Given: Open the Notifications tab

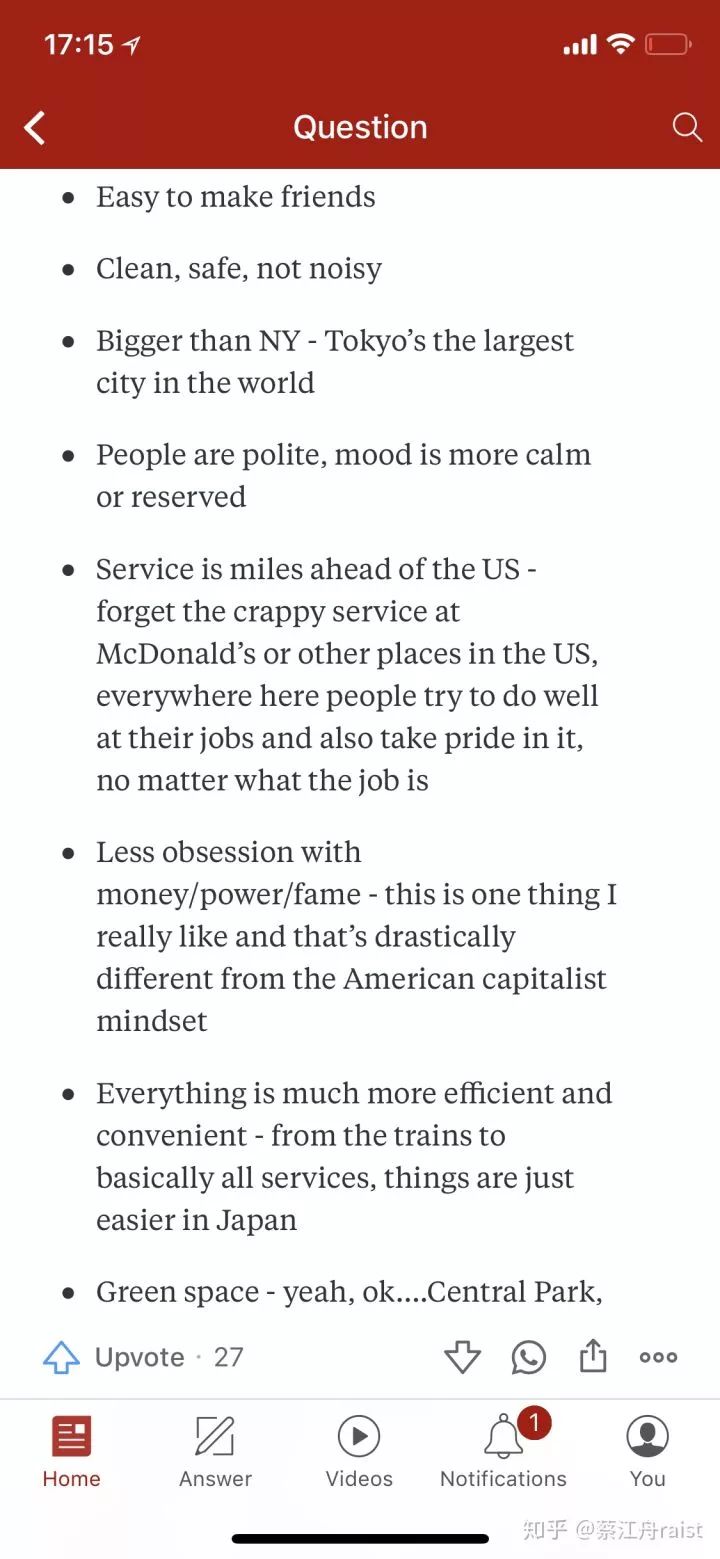Looking at the screenshot, I should click(503, 1450).
